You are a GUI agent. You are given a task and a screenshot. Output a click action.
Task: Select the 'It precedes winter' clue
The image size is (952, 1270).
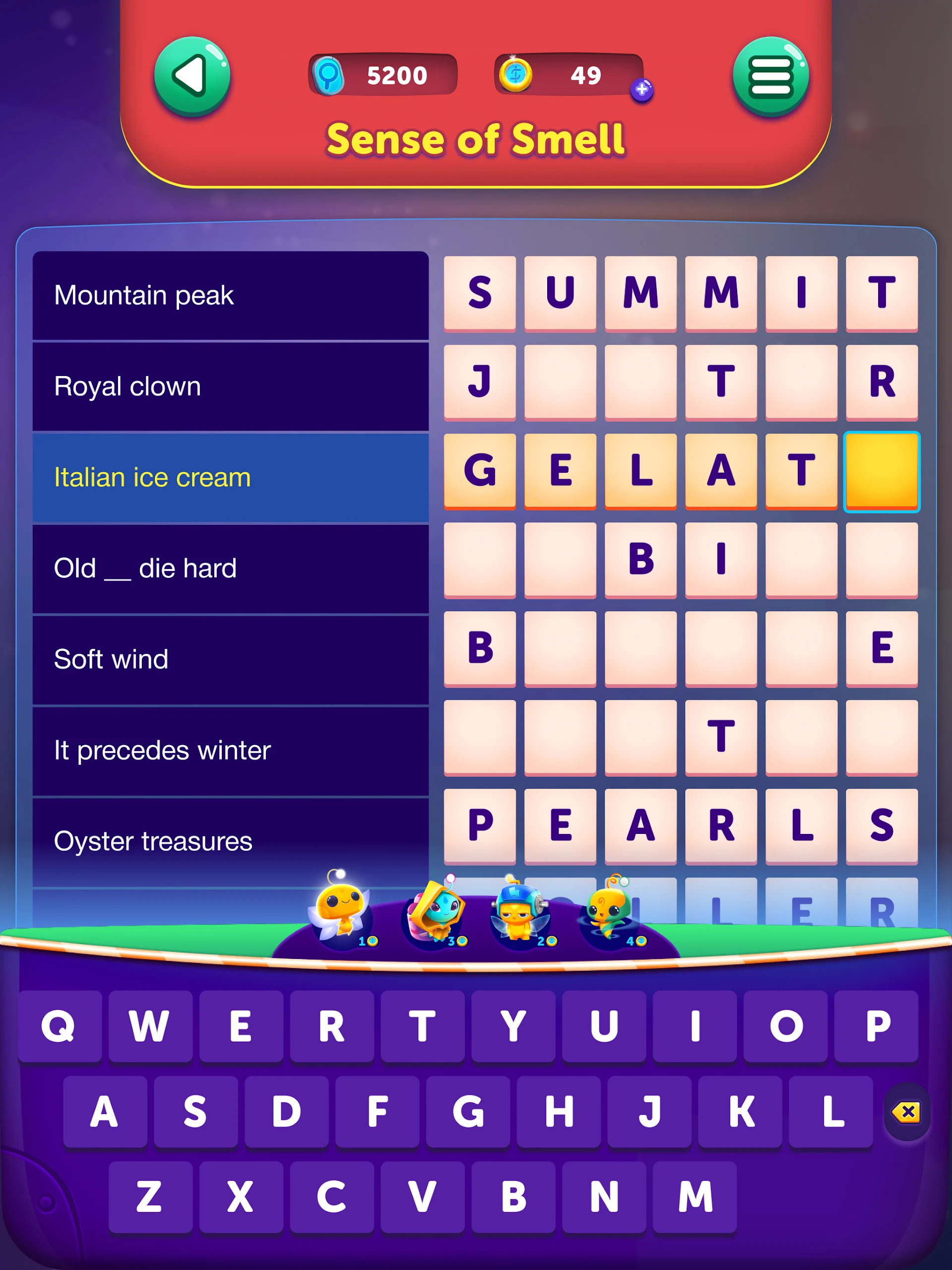[x=230, y=751]
